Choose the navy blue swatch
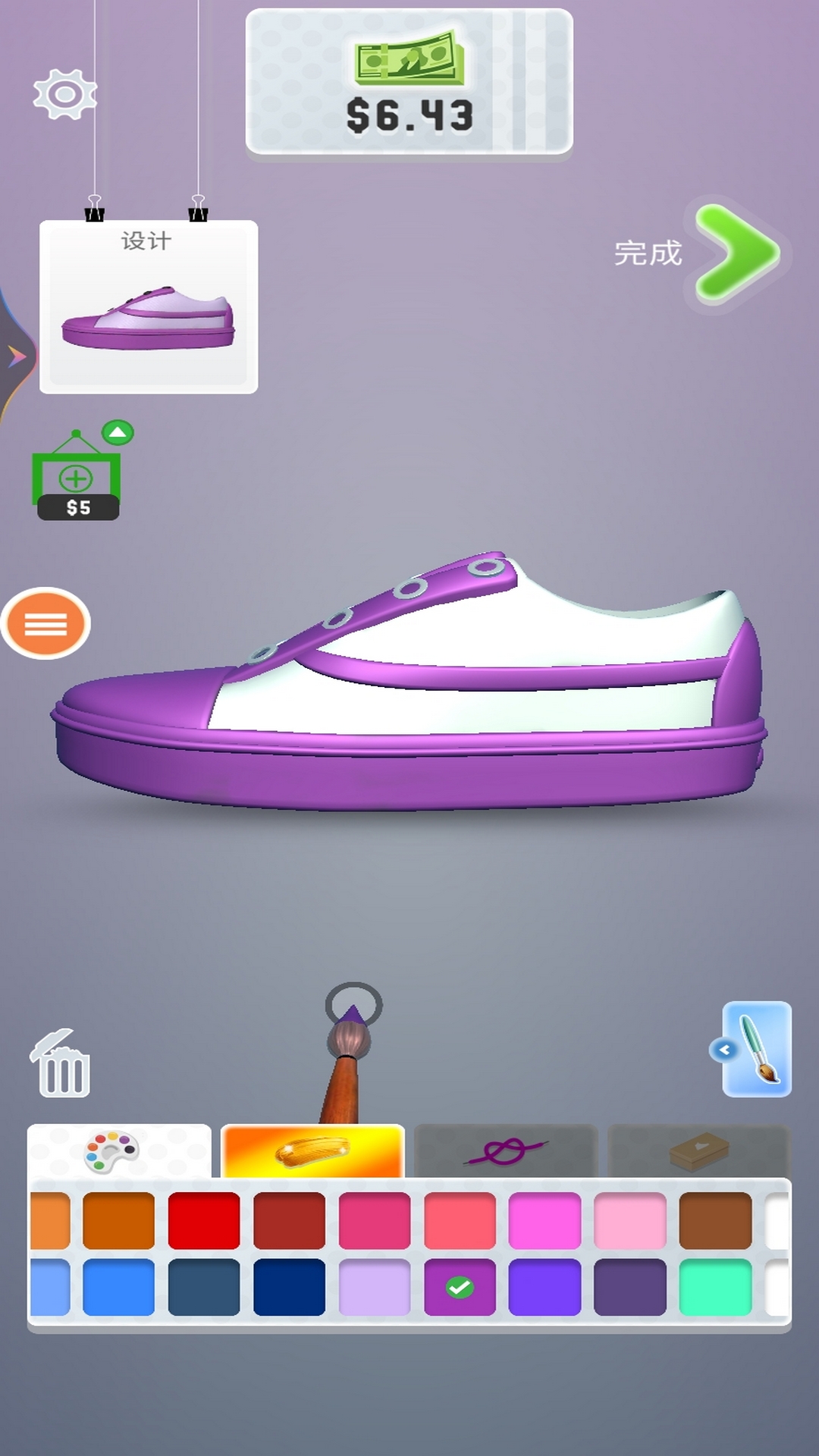The height and width of the screenshot is (1456, 819). [289, 1287]
